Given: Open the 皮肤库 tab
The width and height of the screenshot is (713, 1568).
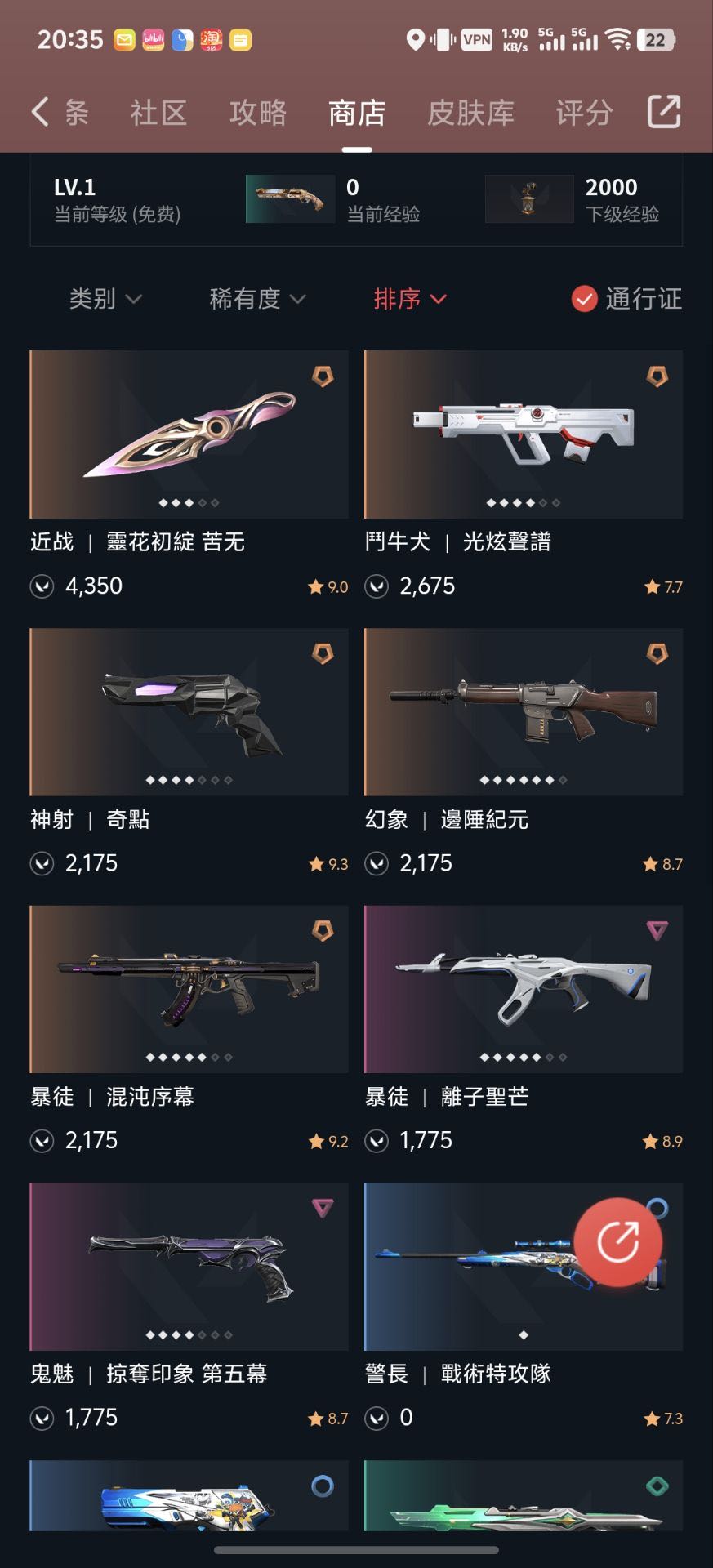Looking at the screenshot, I should [x=470, y=113].
